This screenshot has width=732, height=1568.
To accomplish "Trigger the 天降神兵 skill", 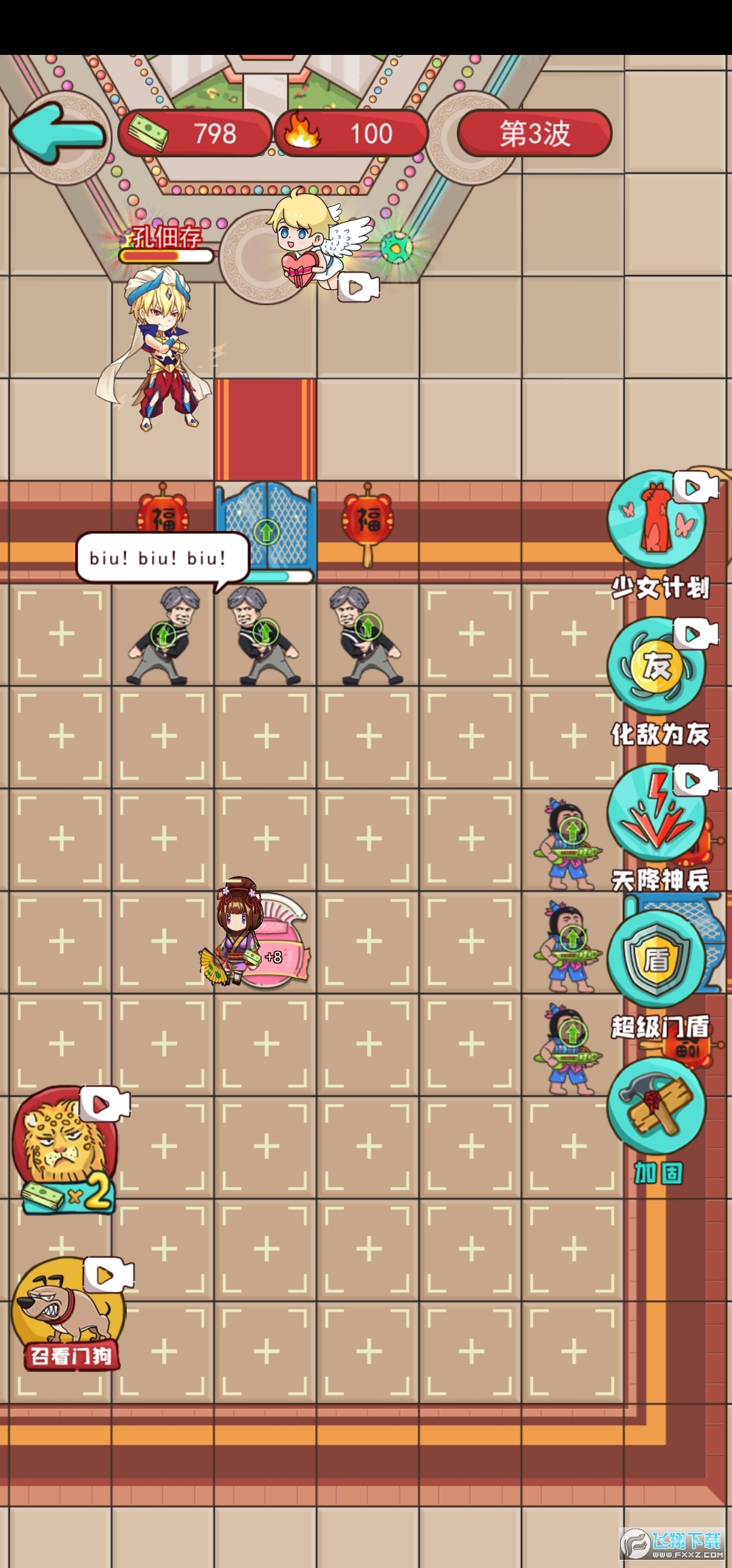I will click(x=656, y=813).
